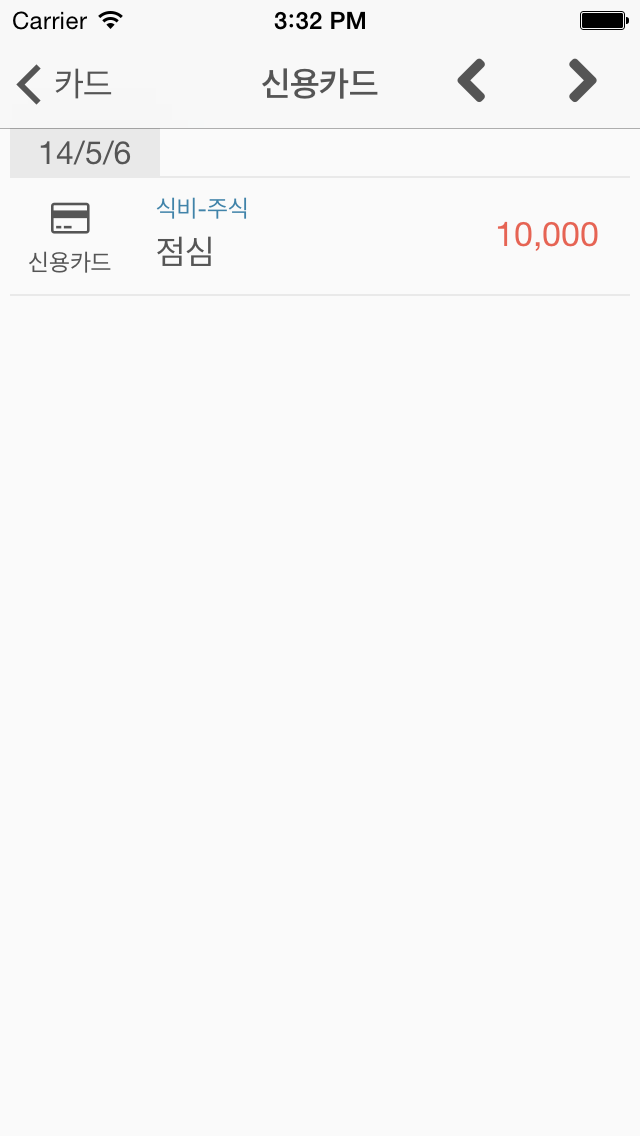The height and width of the screenshot is (1136, 640).
Task: Open the 점심 10,000 transaction entry
Action: (x=320, y=236)
